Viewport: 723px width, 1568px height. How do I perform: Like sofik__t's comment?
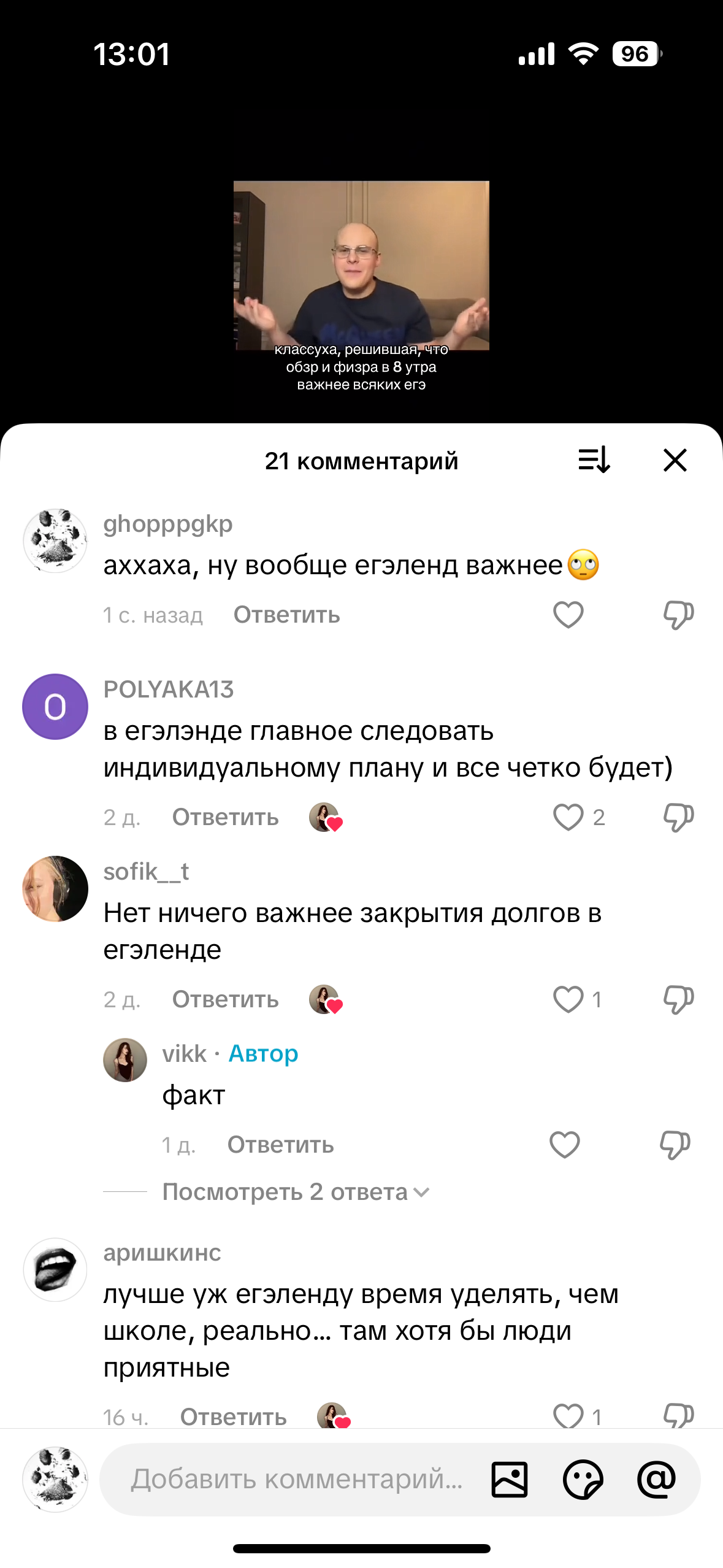pos(568,999)
